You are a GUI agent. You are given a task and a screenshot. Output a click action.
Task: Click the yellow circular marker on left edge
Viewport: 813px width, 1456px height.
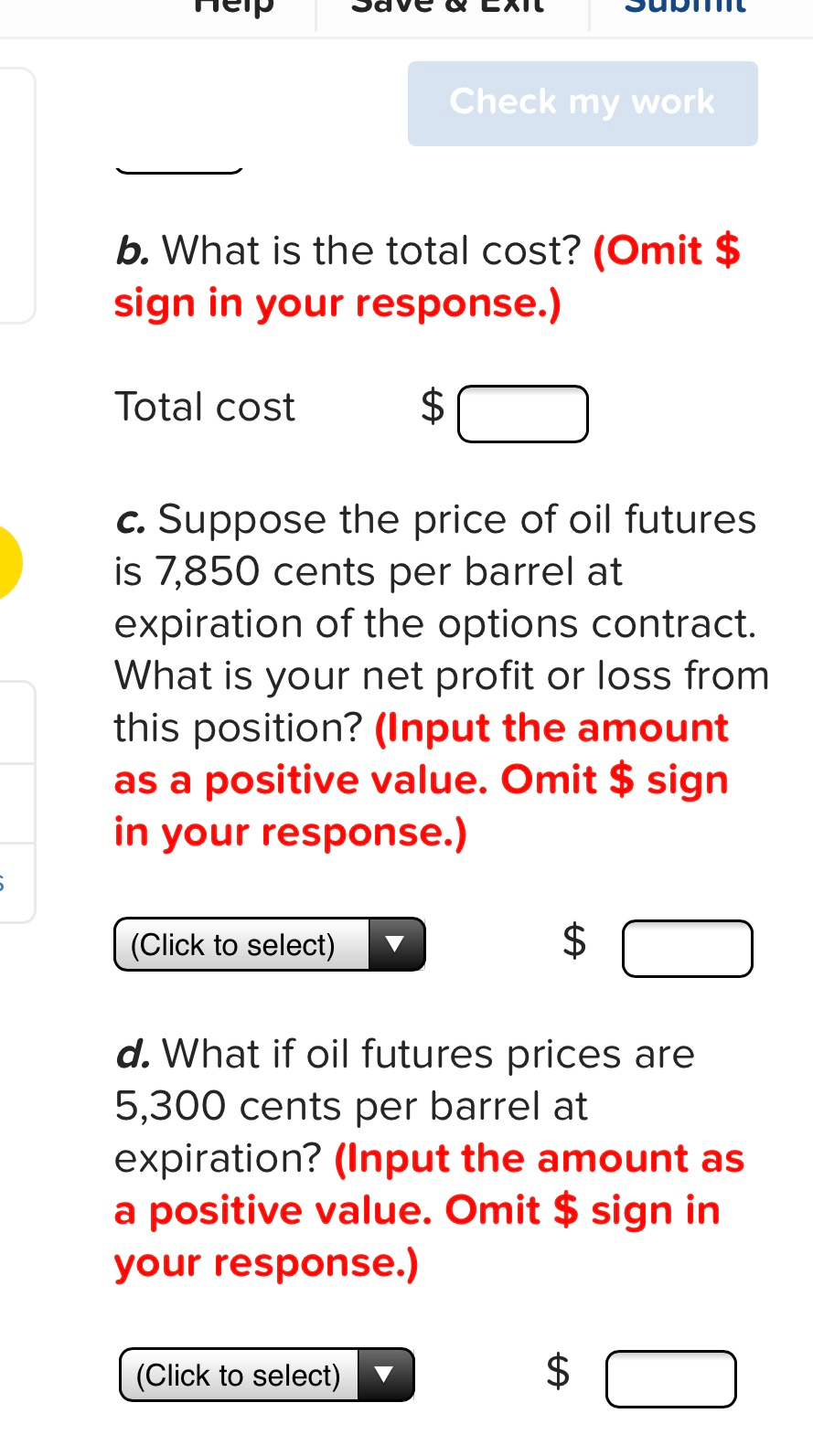9,562
